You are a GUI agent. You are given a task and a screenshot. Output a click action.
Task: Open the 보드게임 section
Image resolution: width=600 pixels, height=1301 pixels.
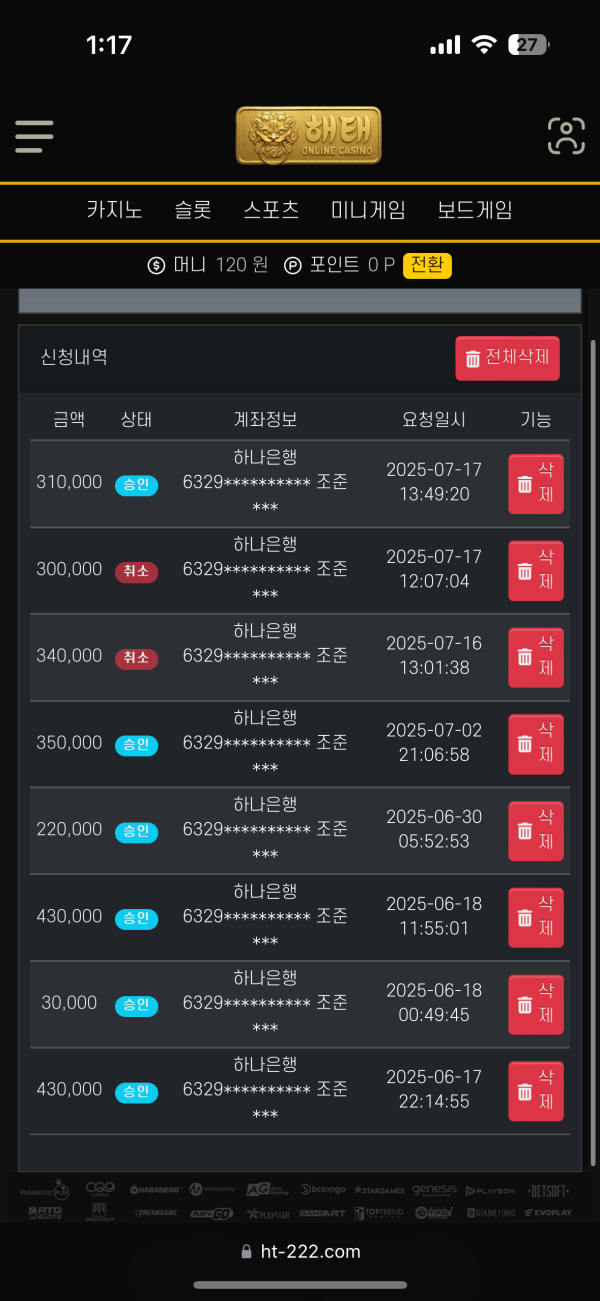475,210
